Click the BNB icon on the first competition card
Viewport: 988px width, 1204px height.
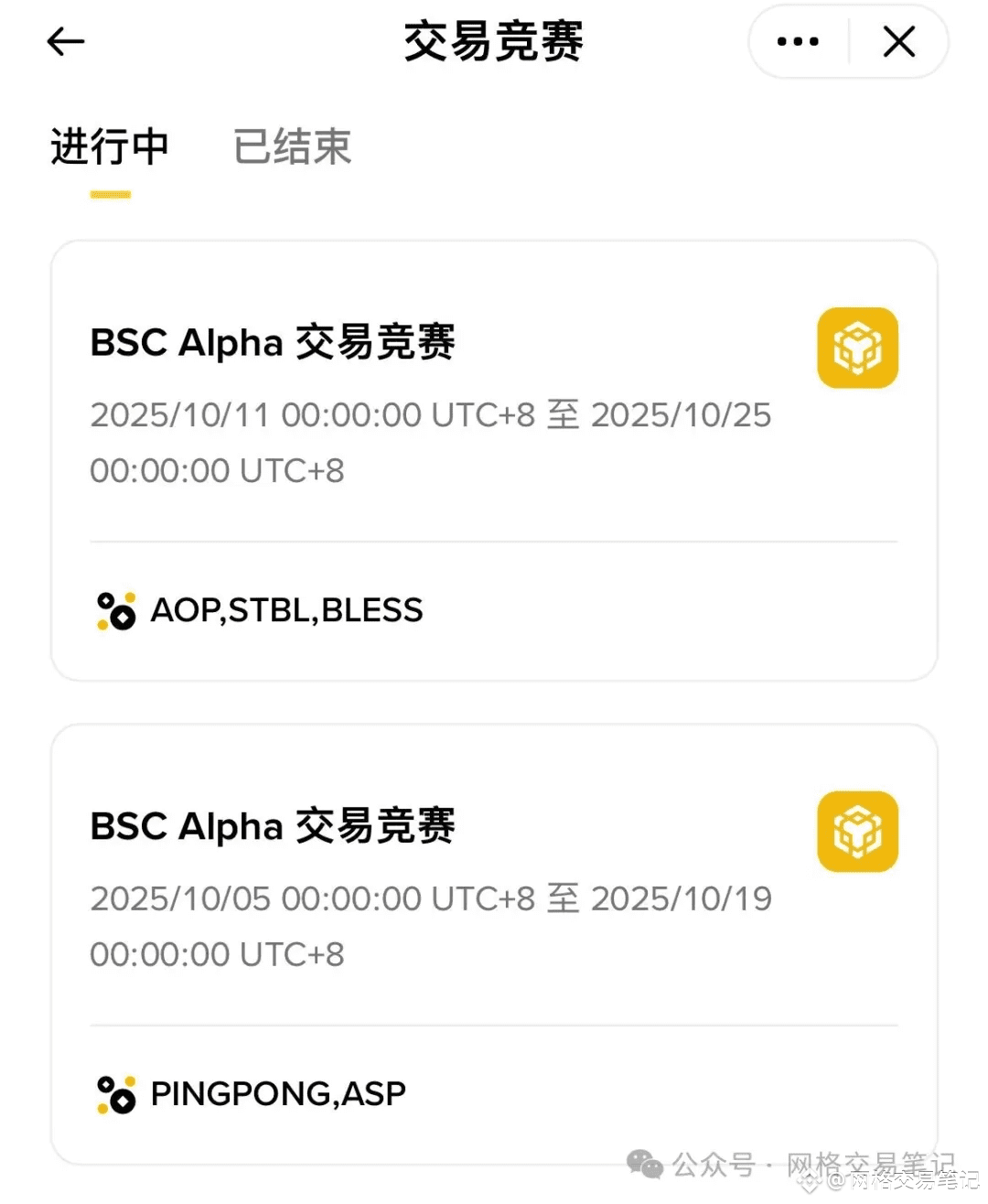click(x=857, y=348)
